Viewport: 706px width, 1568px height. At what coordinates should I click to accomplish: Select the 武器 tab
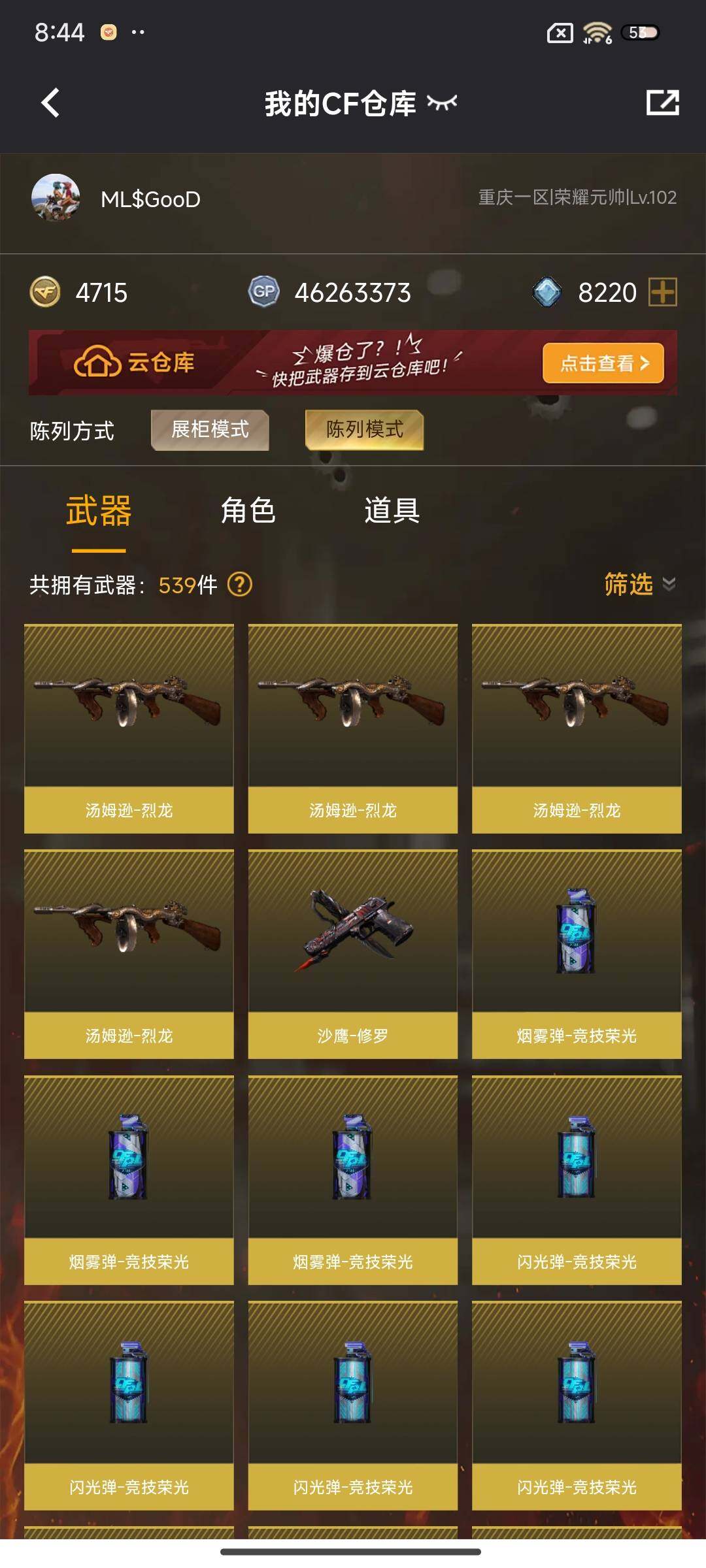click(99, 510)
